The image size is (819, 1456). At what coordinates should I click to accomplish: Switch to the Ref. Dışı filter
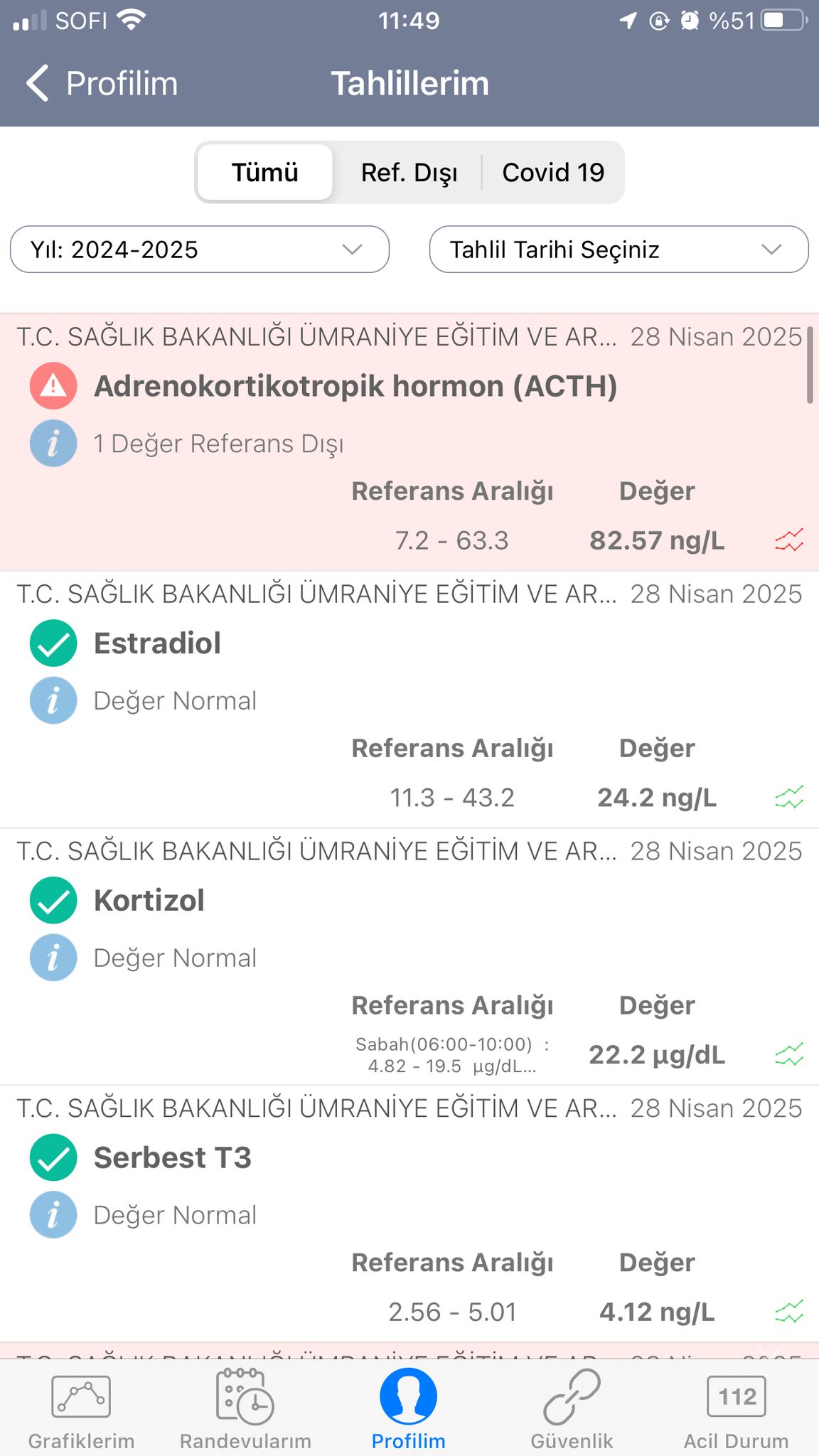pos(409,172)
